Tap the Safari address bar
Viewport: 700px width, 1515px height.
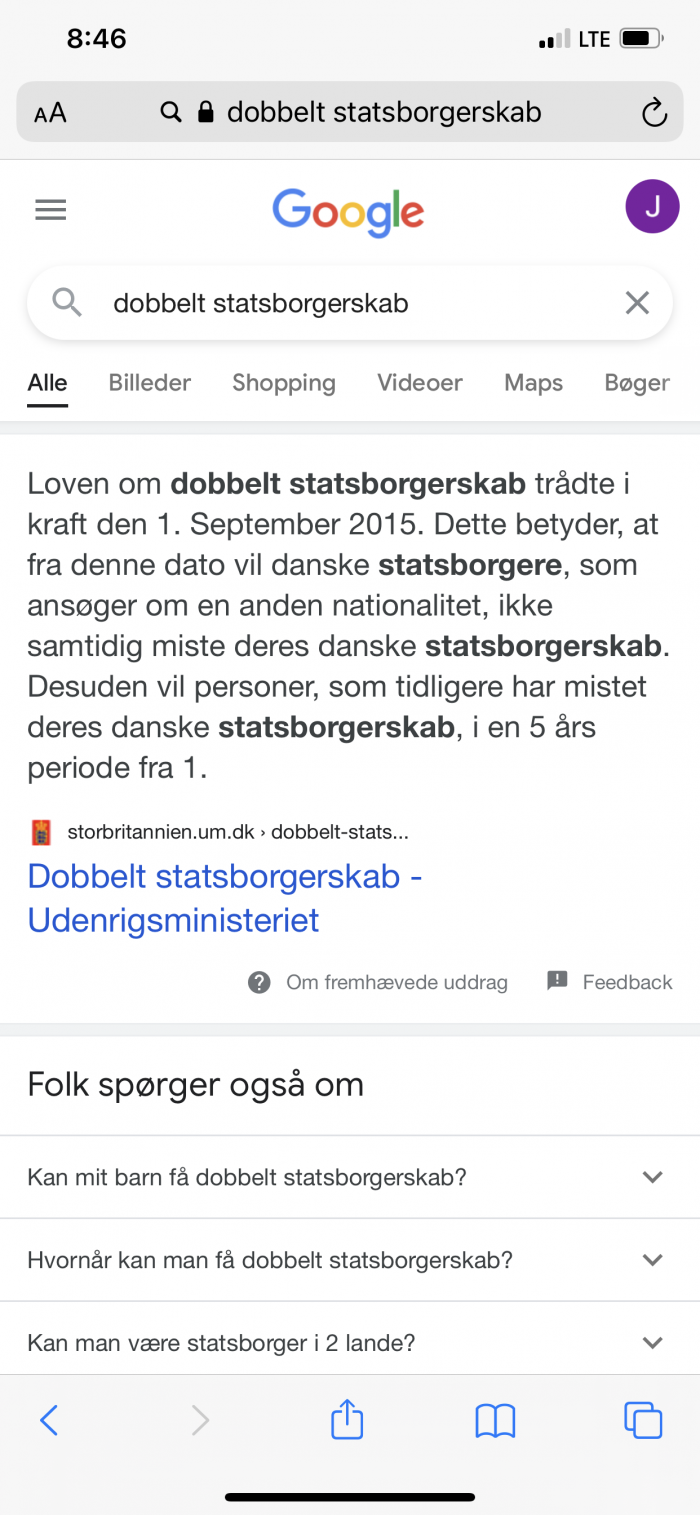[350, 112]
